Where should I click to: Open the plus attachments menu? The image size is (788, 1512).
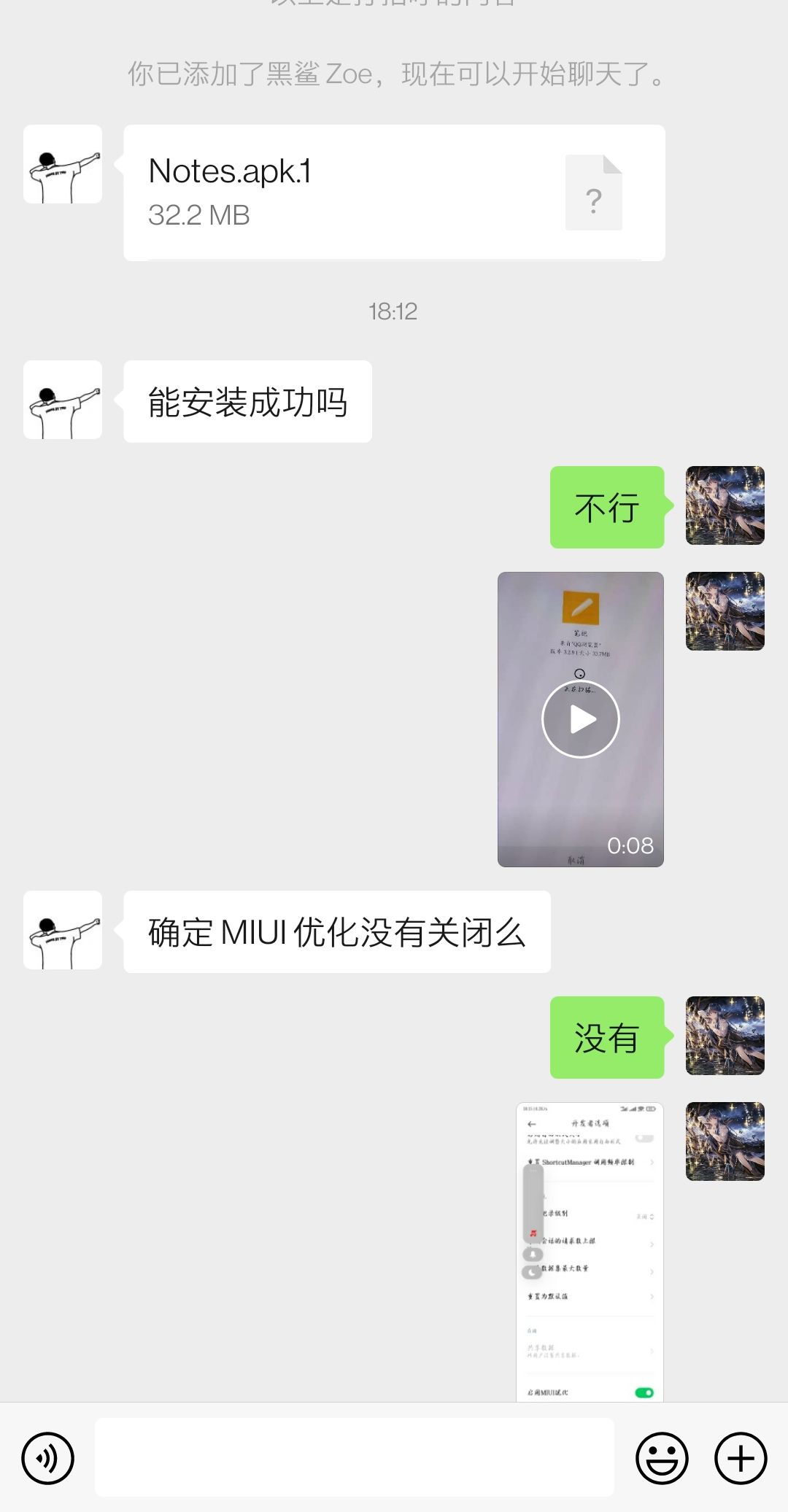point(741,1458)
